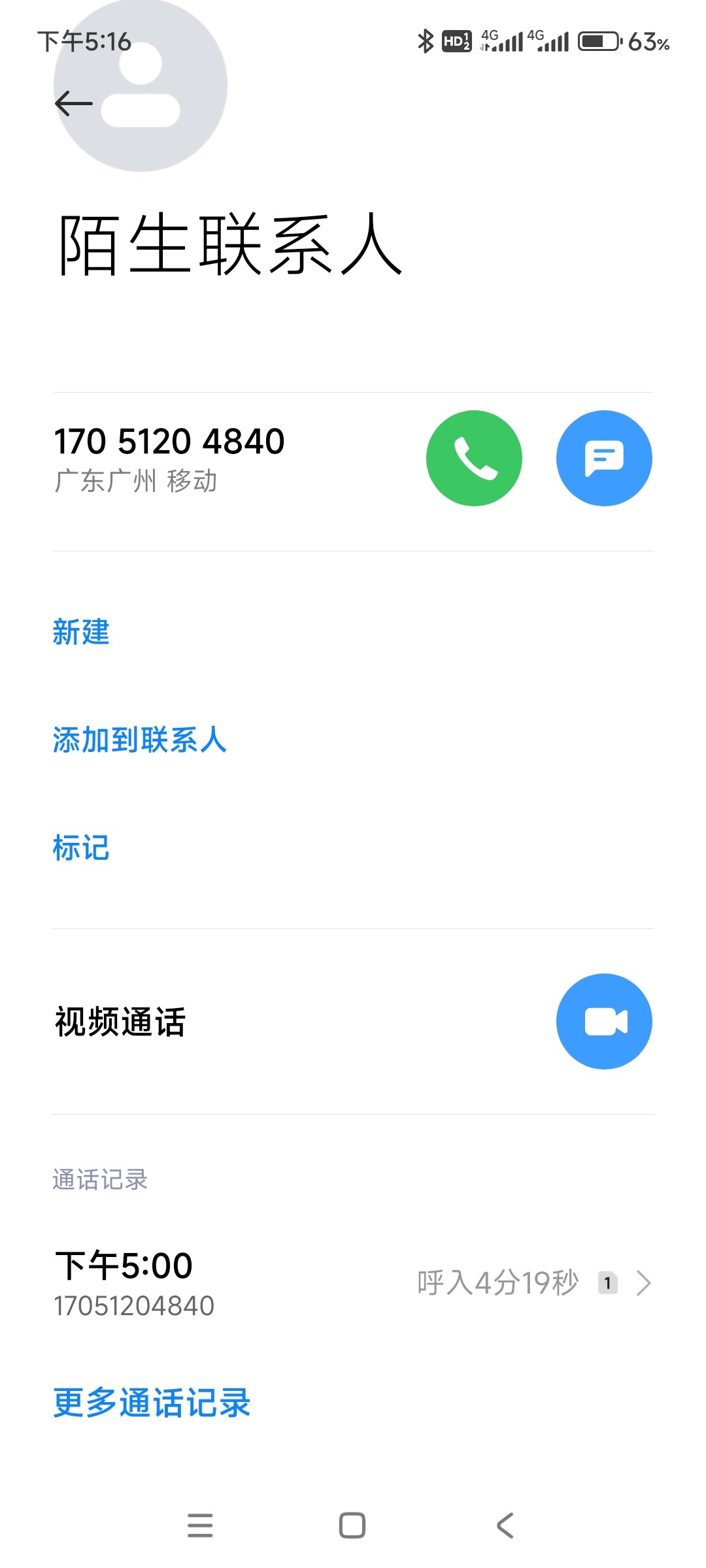Select 添加到联系人 option
The image size is (706, 1568).
click(139, 740)
